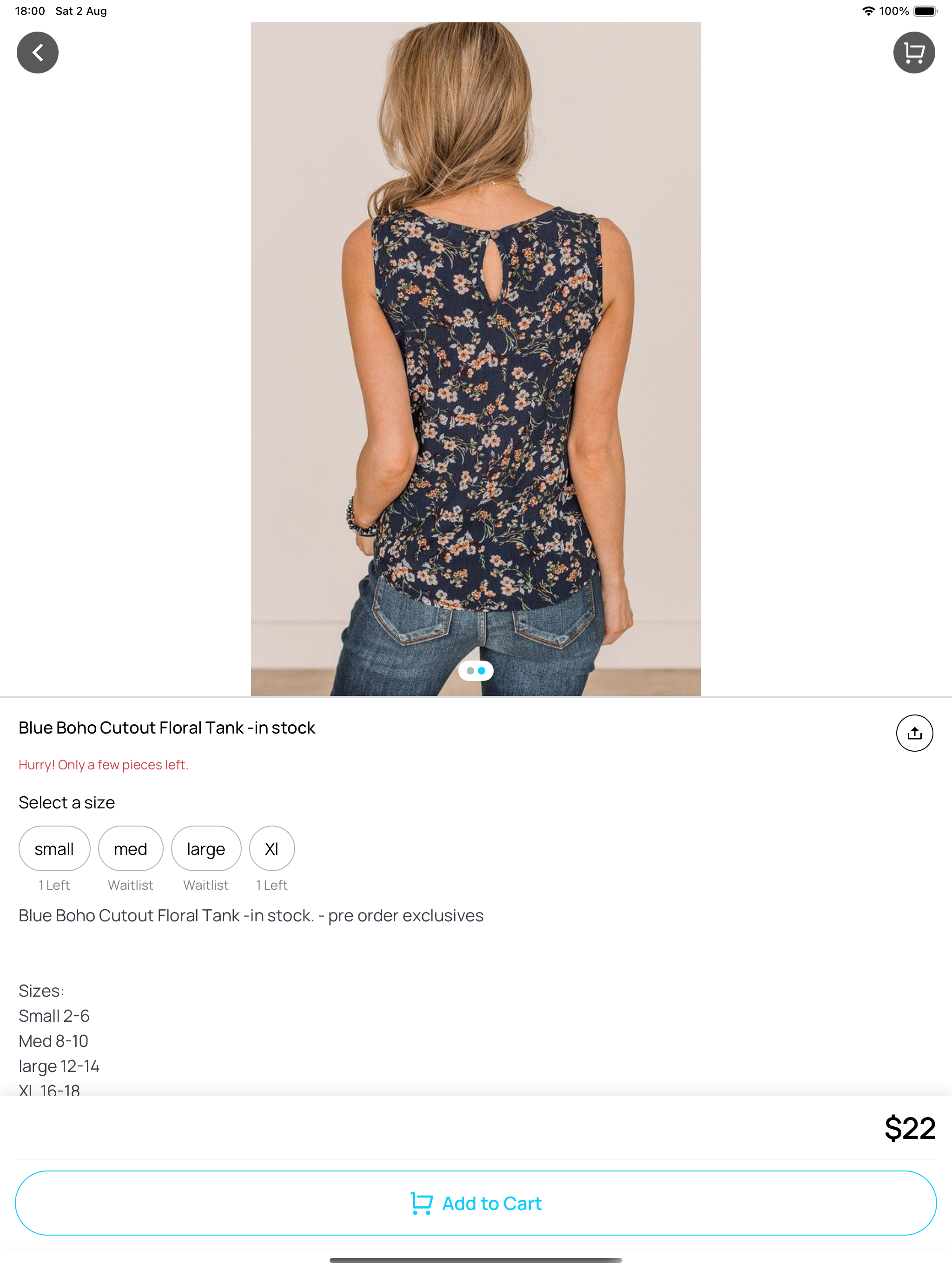Open the shopping cart at top right
952x1270 pixels.
point(914,52)
